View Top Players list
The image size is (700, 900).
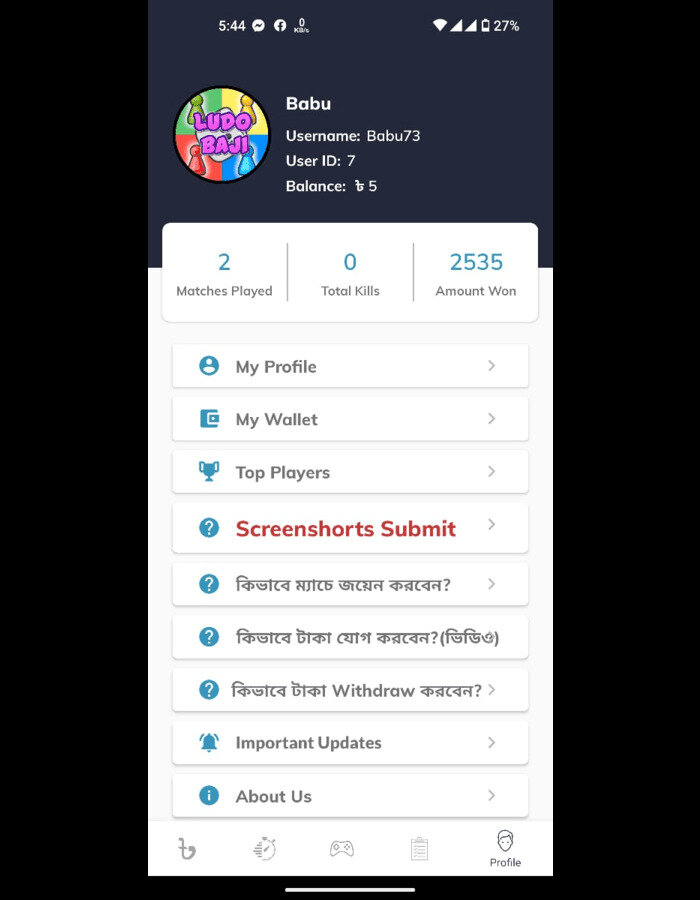350,472
